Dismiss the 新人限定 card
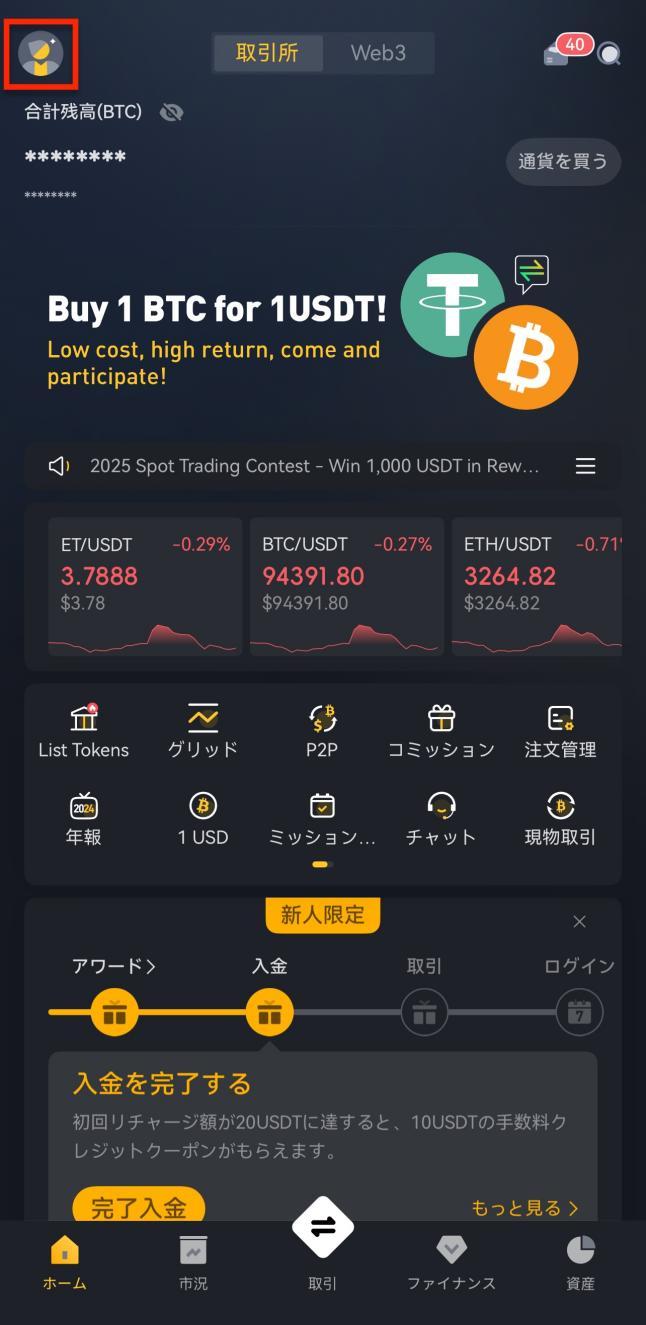 579,922
